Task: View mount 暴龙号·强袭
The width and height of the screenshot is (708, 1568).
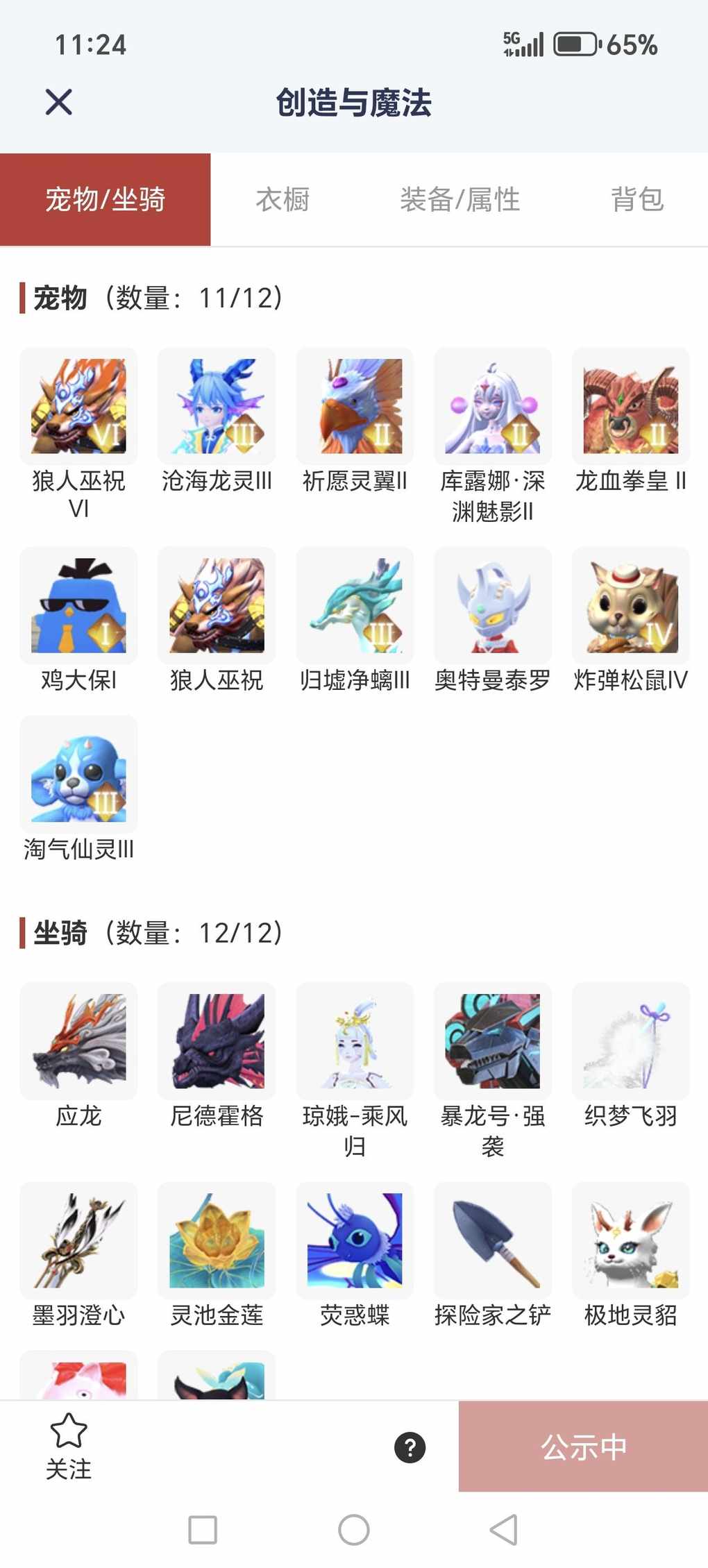Action: click(x=493, y=1041)
